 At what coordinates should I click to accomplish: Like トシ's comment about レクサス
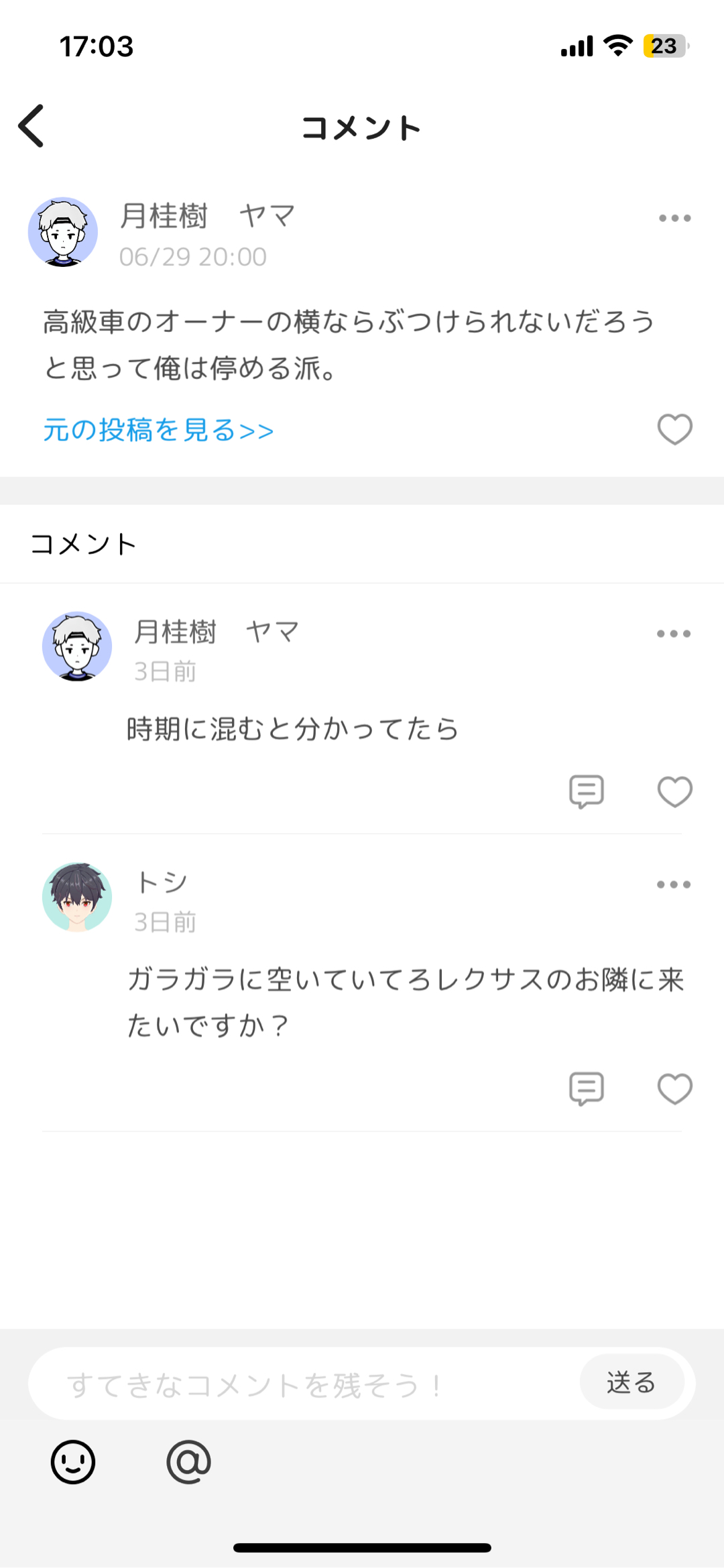tap(674, 1088)
